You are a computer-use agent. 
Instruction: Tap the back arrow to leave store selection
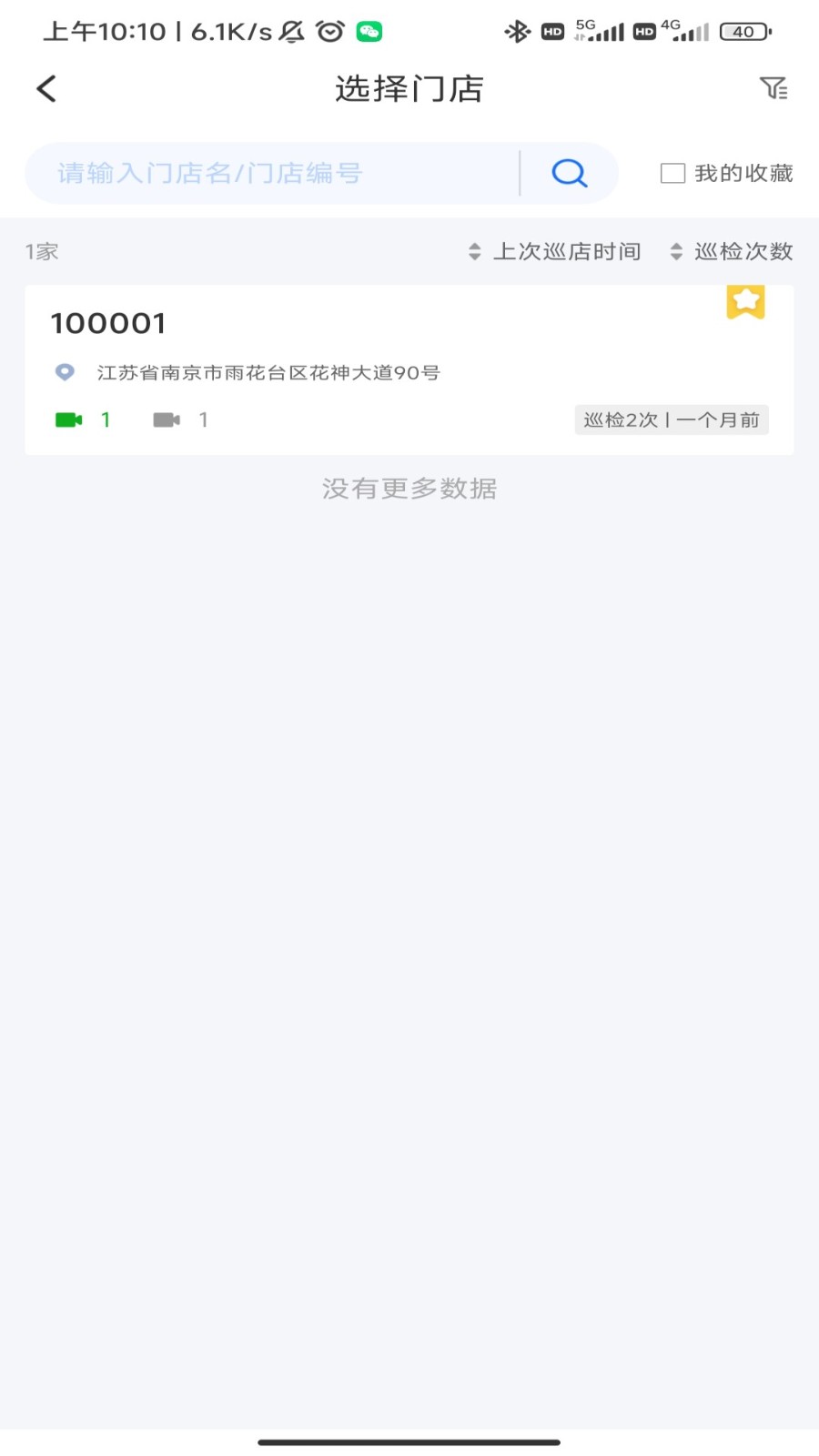pos(45,88)
